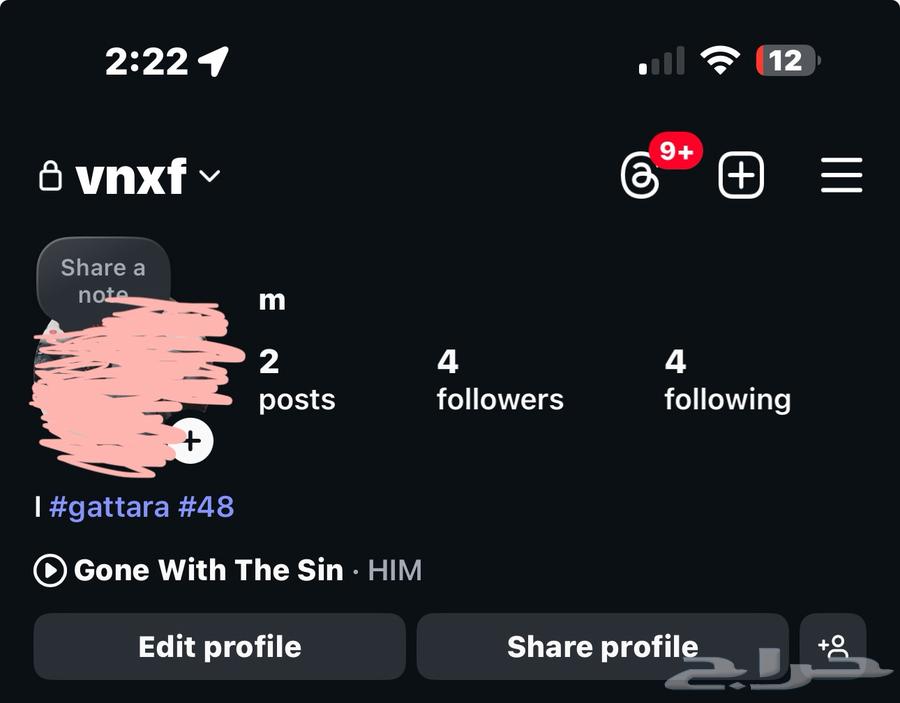
Task: View the 4 followers list
Action: pos(499,380)
